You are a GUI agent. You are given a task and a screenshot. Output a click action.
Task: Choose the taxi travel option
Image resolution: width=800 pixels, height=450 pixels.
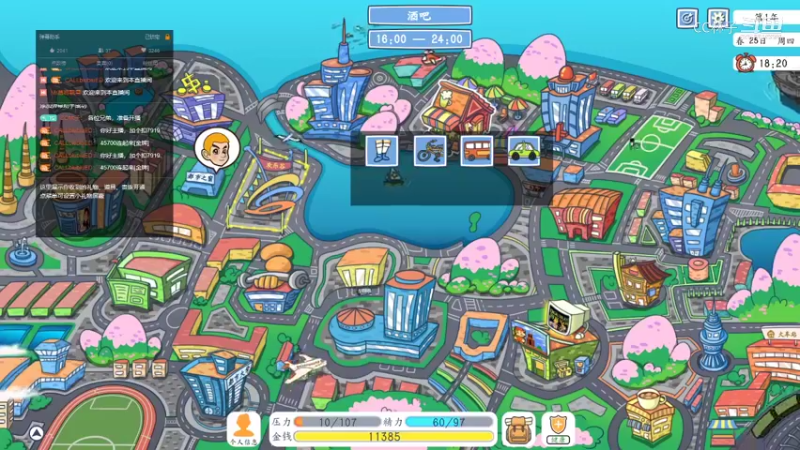(x=523, y=150)
